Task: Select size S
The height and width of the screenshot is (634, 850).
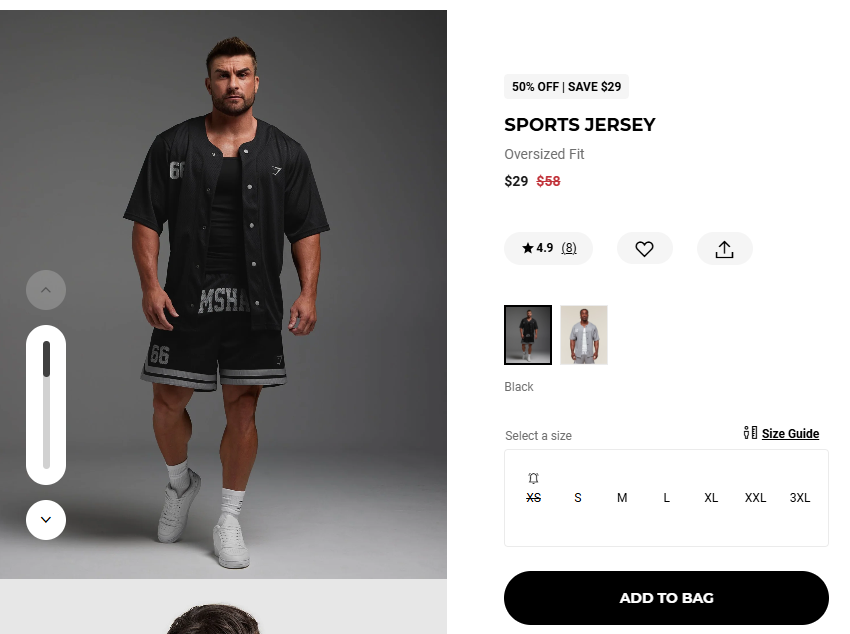Action: pyautogui.click(x=577, y=497)
